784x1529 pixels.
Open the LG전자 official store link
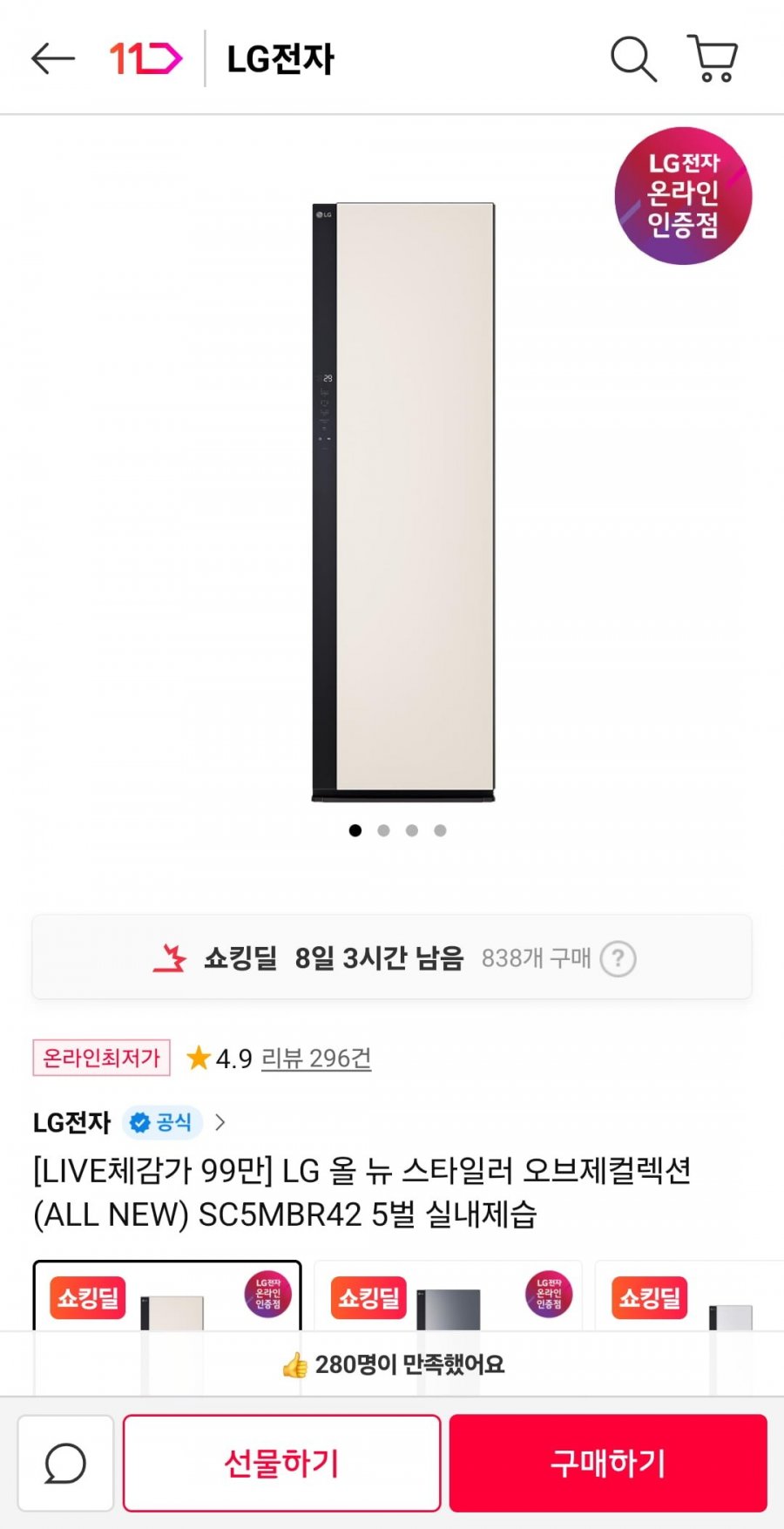coord(131,1122)
